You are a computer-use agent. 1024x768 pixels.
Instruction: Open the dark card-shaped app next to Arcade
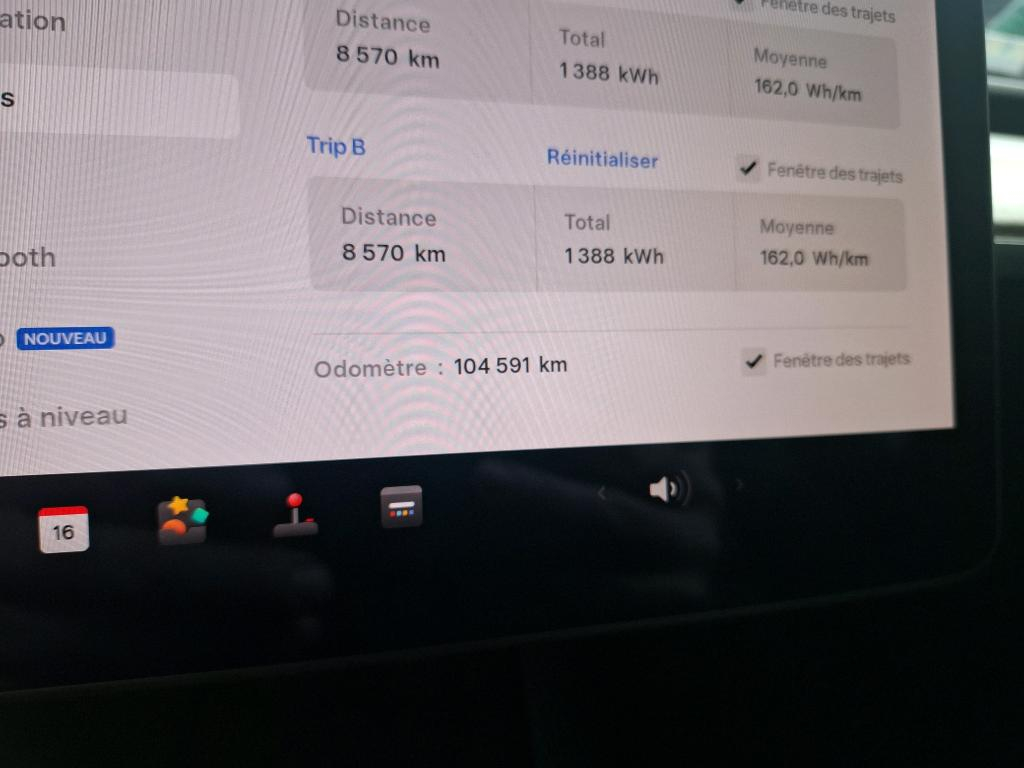pos(401,507)
